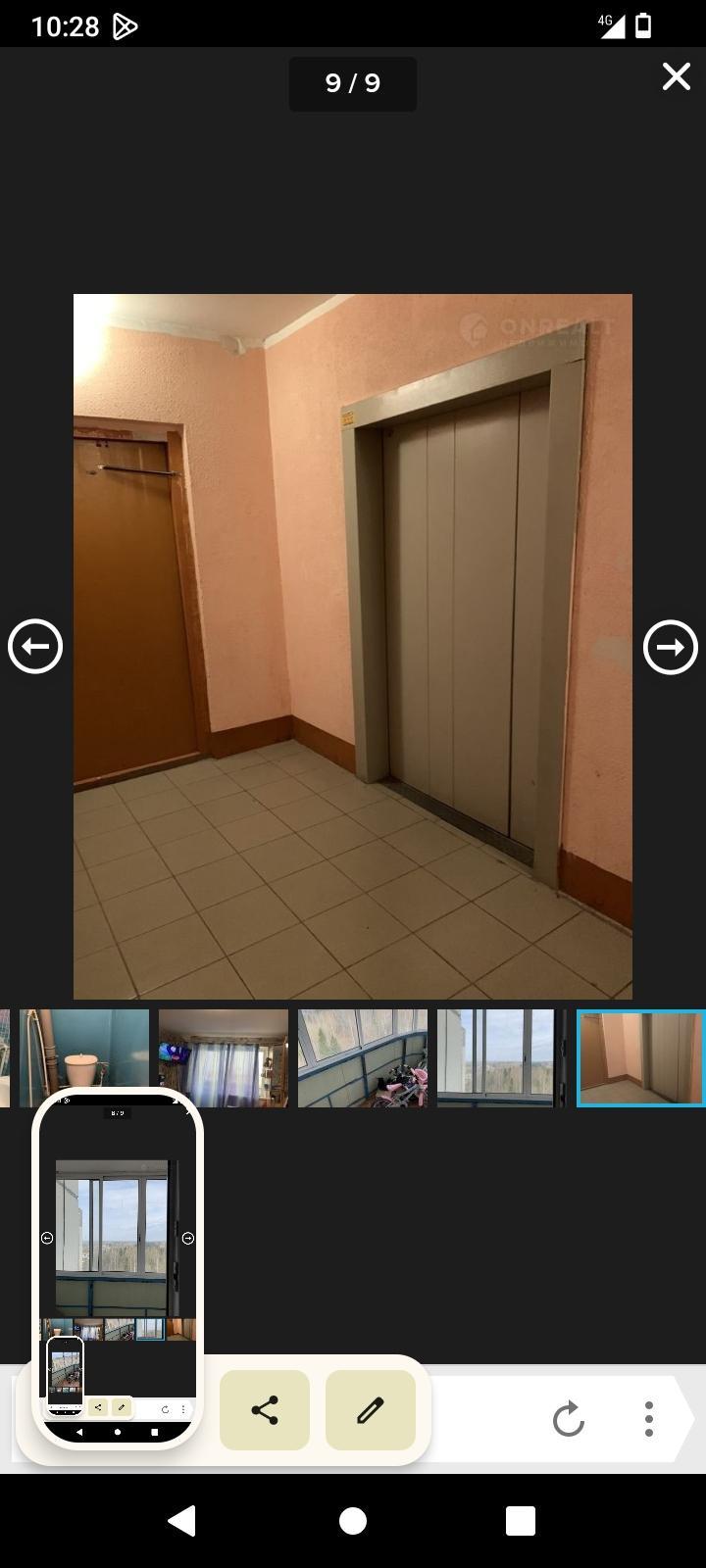Select the elevator hallway thumbnail
This screenshot has height=1568, width=706.
tap(641, 1058)
